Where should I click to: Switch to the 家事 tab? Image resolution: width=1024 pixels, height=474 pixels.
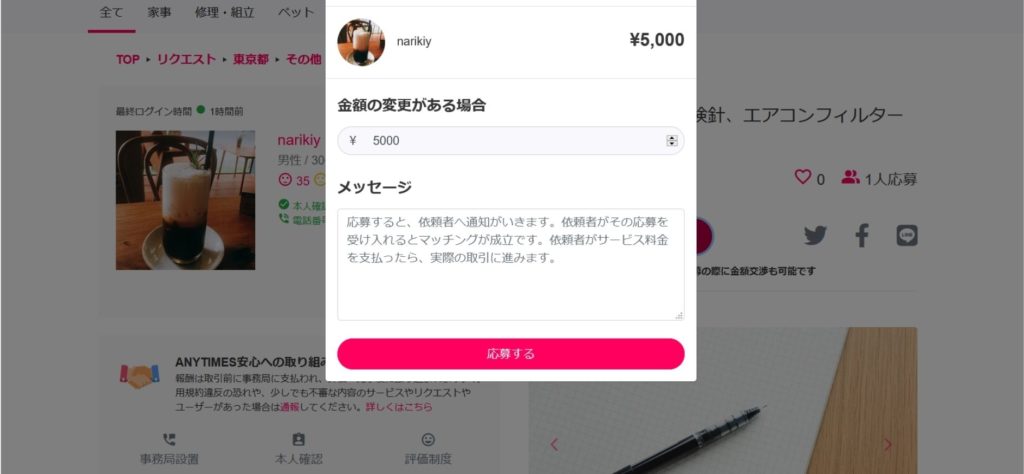[x=159, y=13]
